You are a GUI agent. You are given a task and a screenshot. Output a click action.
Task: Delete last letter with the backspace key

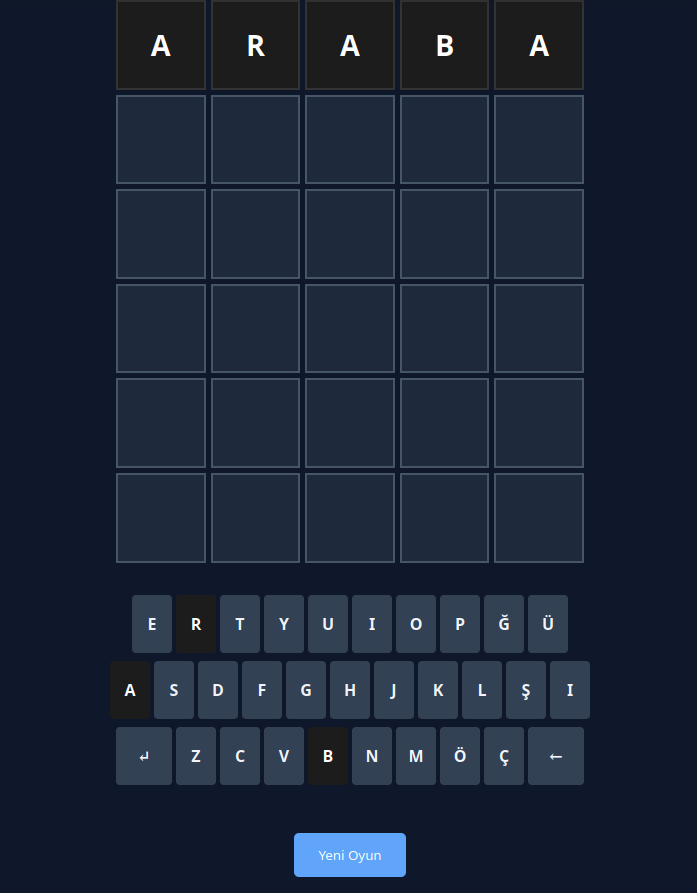[x=556, y=756]
